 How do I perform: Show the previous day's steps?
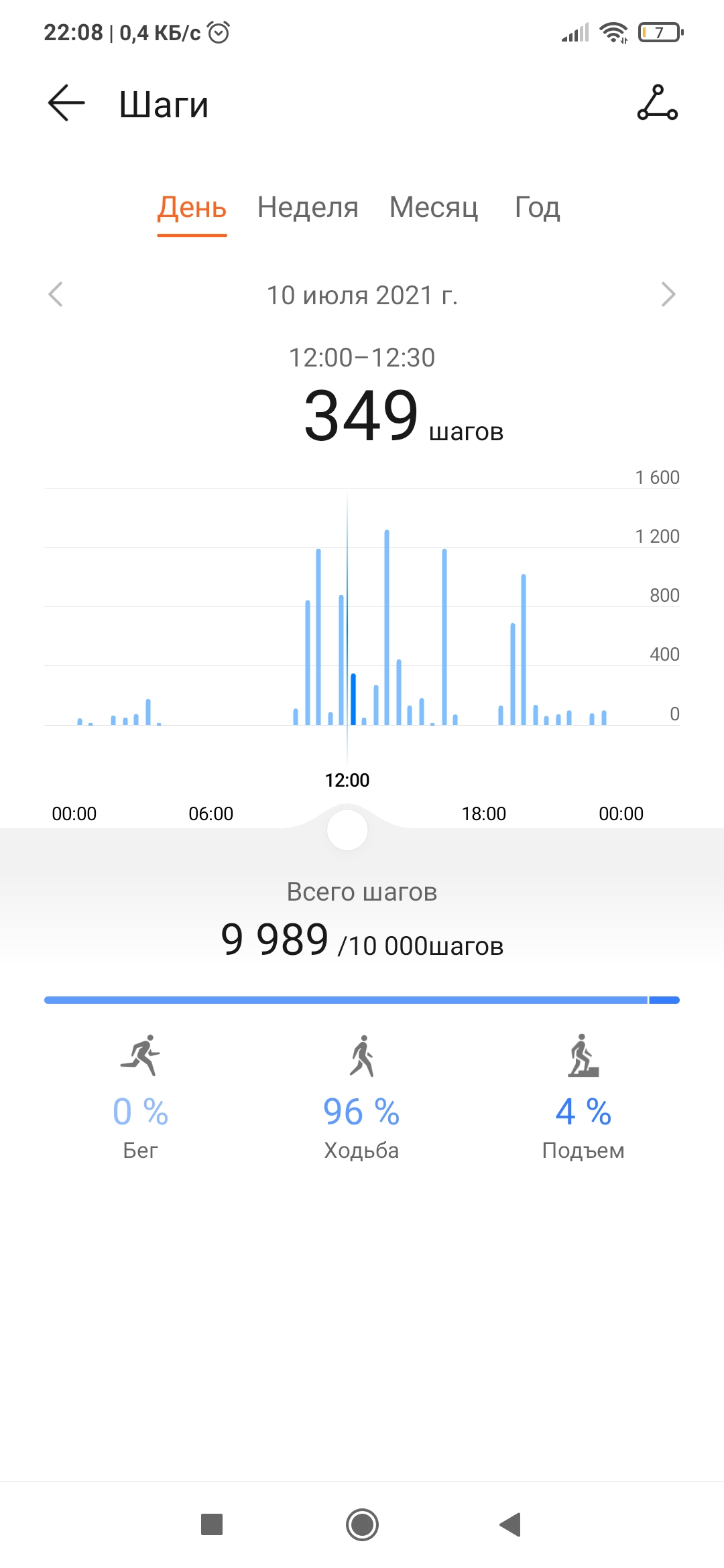click(56, 294)
